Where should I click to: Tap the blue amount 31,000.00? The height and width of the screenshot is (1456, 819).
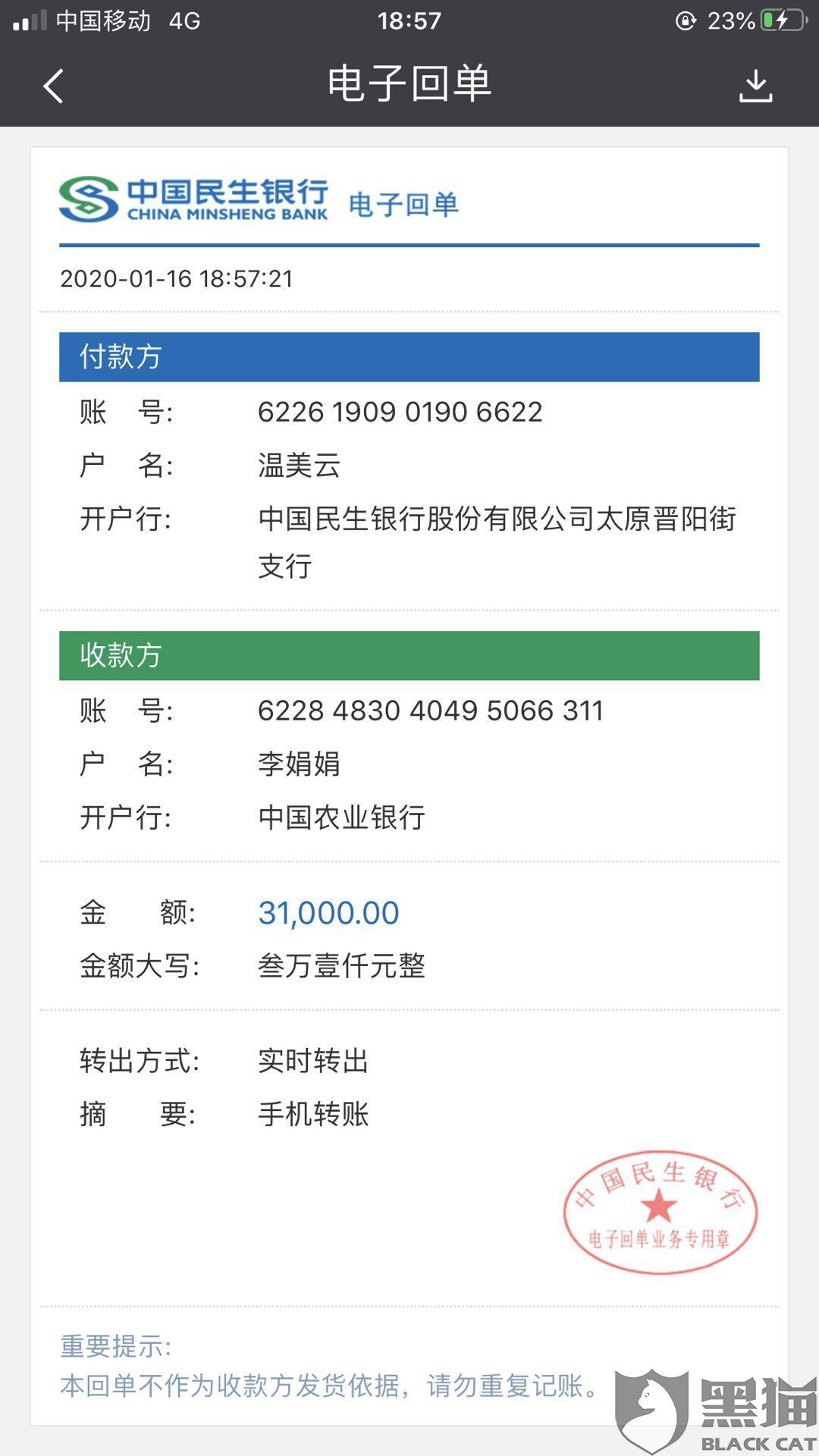pyautogui.click(x=330, y=914)
